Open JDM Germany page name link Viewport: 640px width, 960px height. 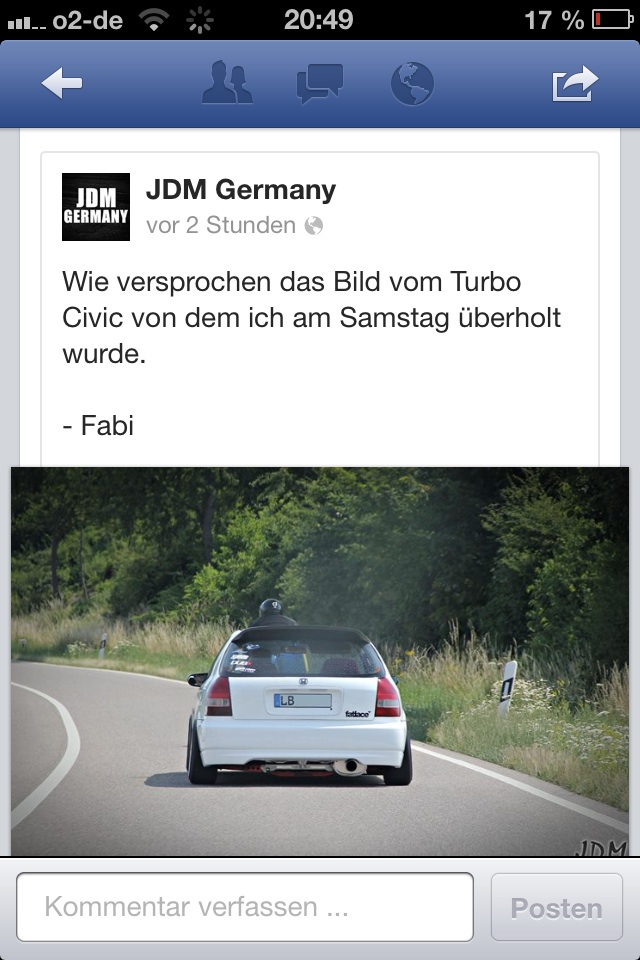[x=241, y=189]
